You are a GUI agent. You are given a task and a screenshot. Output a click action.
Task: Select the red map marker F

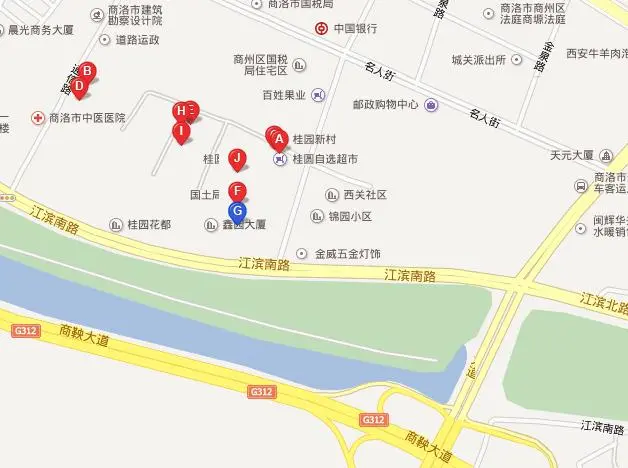coord(237,190)
